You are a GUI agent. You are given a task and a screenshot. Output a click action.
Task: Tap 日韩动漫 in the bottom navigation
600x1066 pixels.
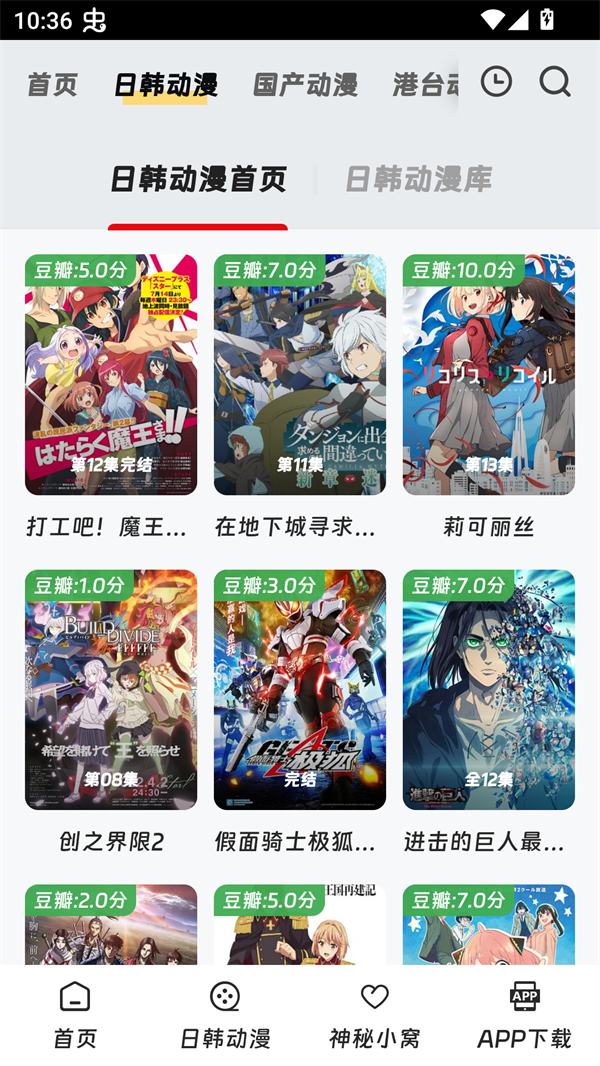tap(225, 1015)
